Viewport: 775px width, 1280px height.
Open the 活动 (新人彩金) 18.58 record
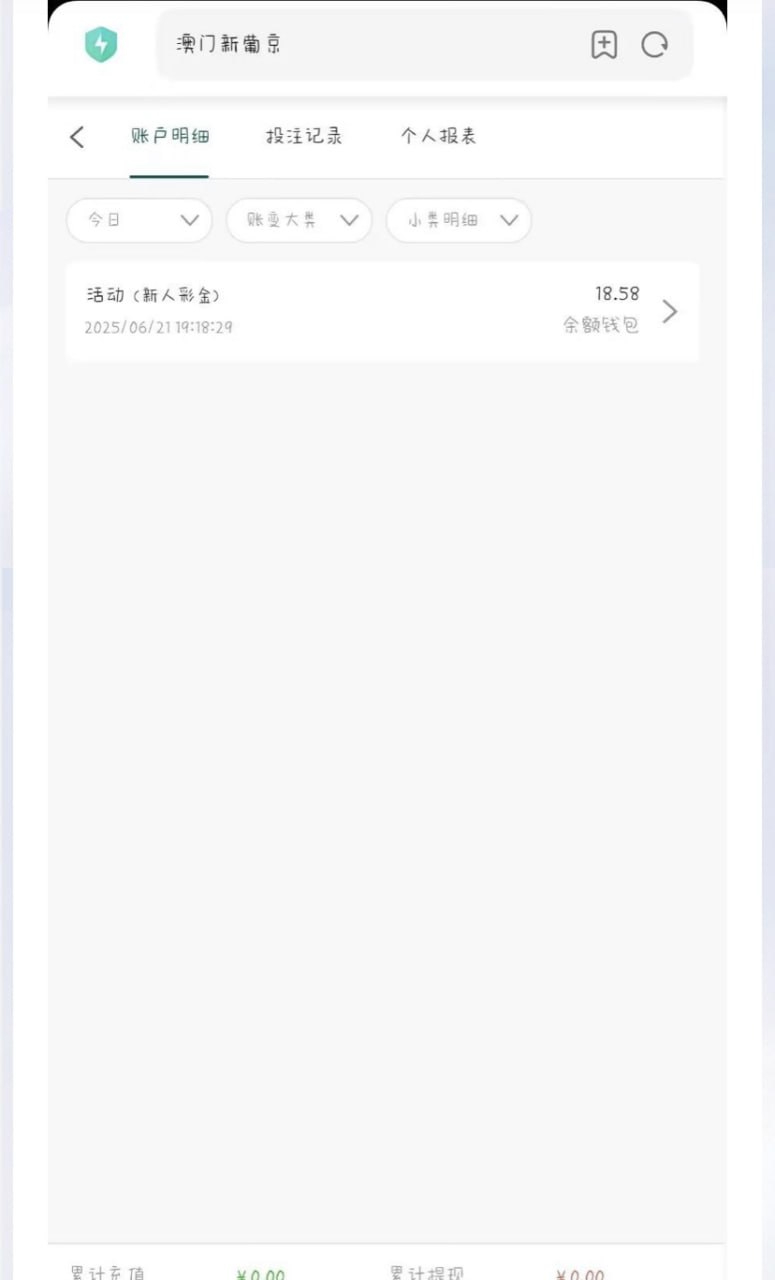click(x=382, y=311)
